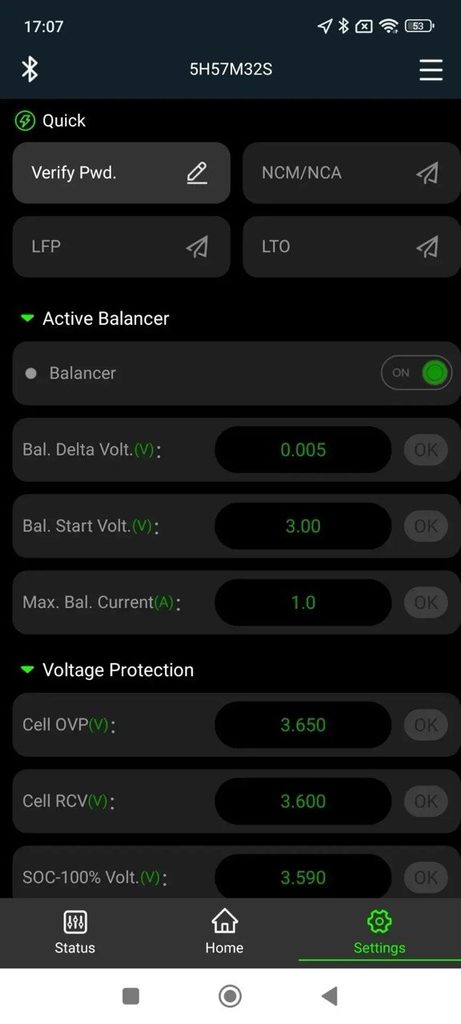Collapse the Voltage Protection section
The width and height of the screenshot is (461, 1024).
[x=27, y=670]
